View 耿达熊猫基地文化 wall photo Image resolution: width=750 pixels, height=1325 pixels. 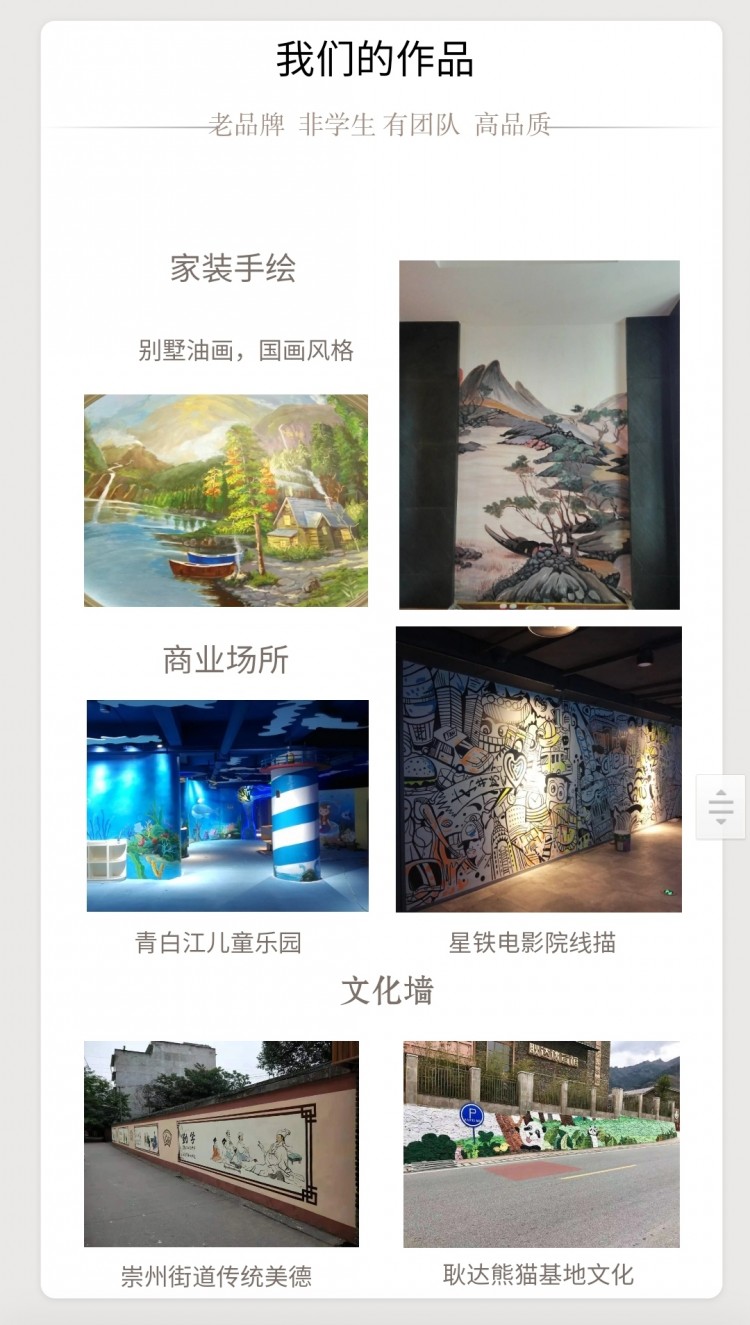coord(541,1143)
